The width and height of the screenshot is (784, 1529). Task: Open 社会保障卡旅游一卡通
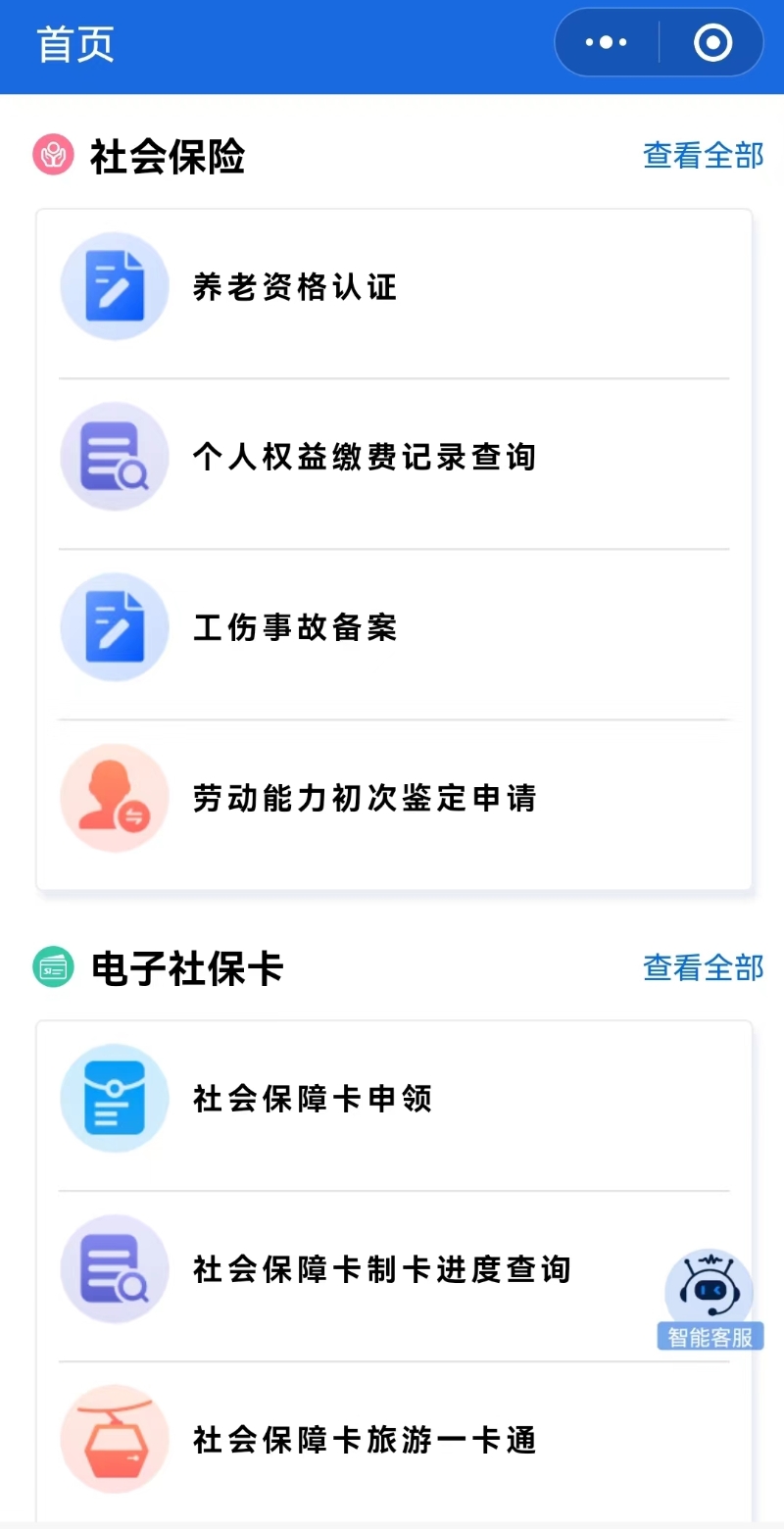pos(364,1440)
